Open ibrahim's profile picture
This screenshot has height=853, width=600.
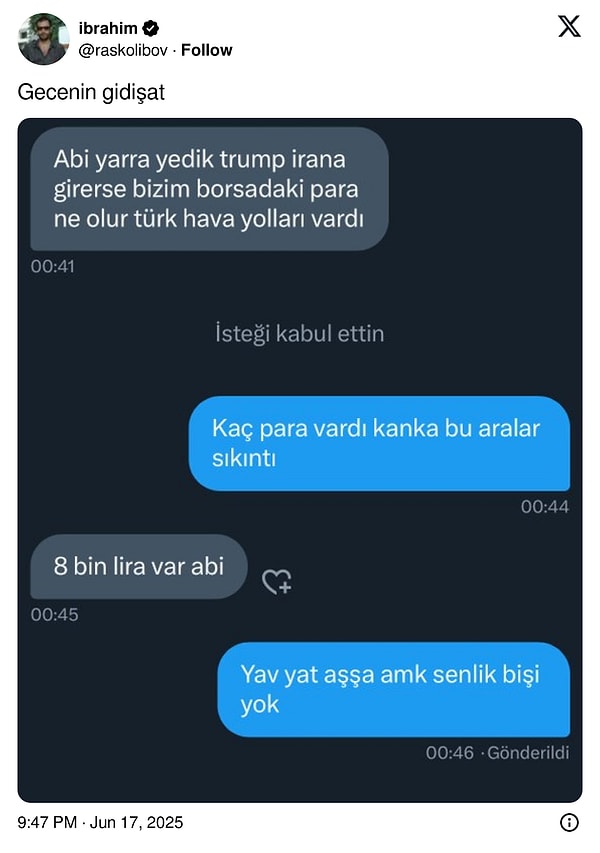tap(43, 39)
